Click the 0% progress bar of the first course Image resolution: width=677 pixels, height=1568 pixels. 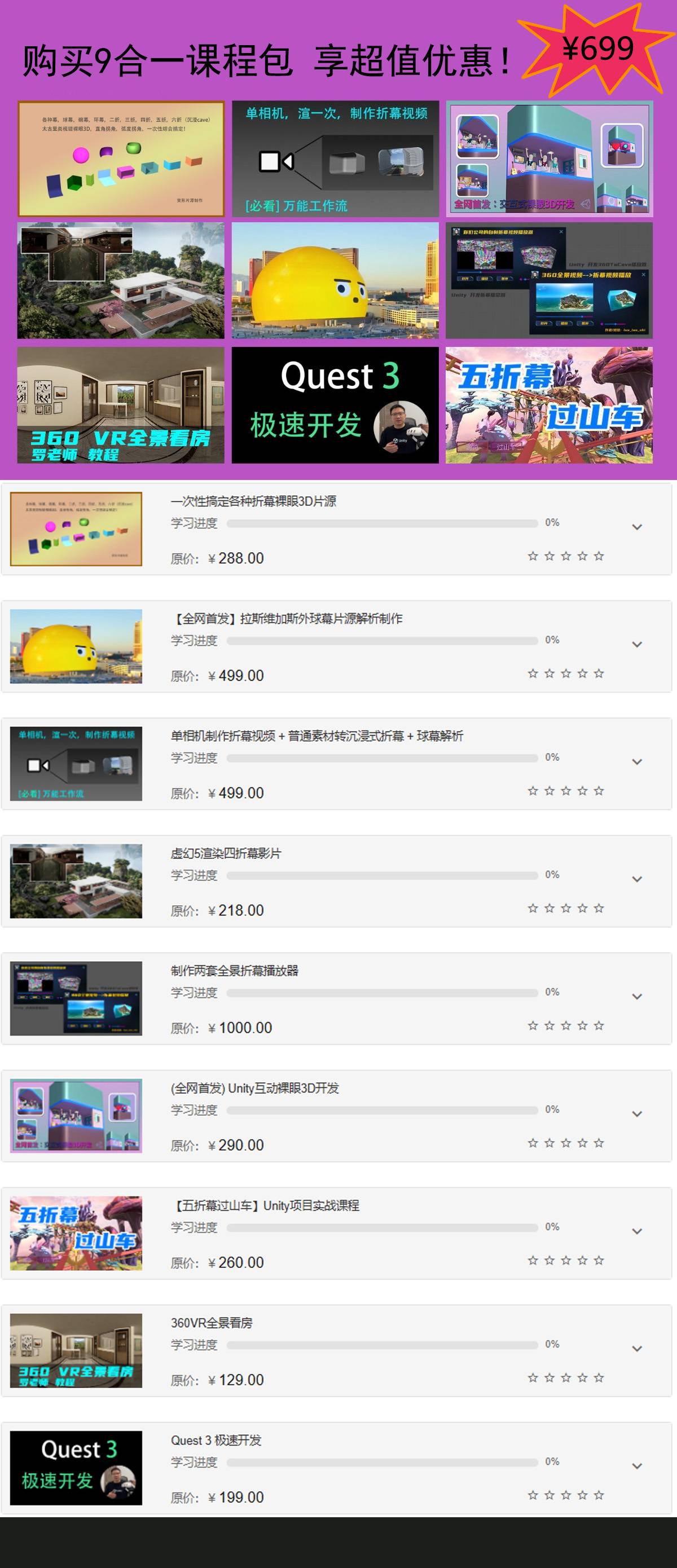point(384,522)
